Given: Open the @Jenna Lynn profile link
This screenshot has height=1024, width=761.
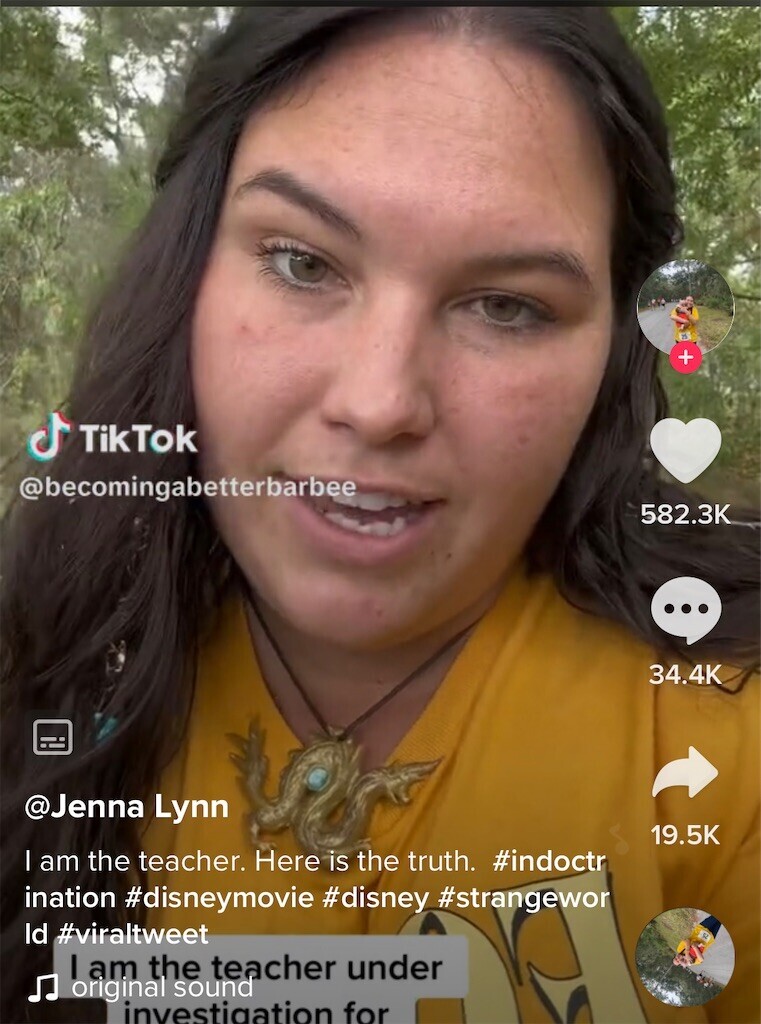Looking at the screenshot, I should pyautogui.click(x=126, y=807).
